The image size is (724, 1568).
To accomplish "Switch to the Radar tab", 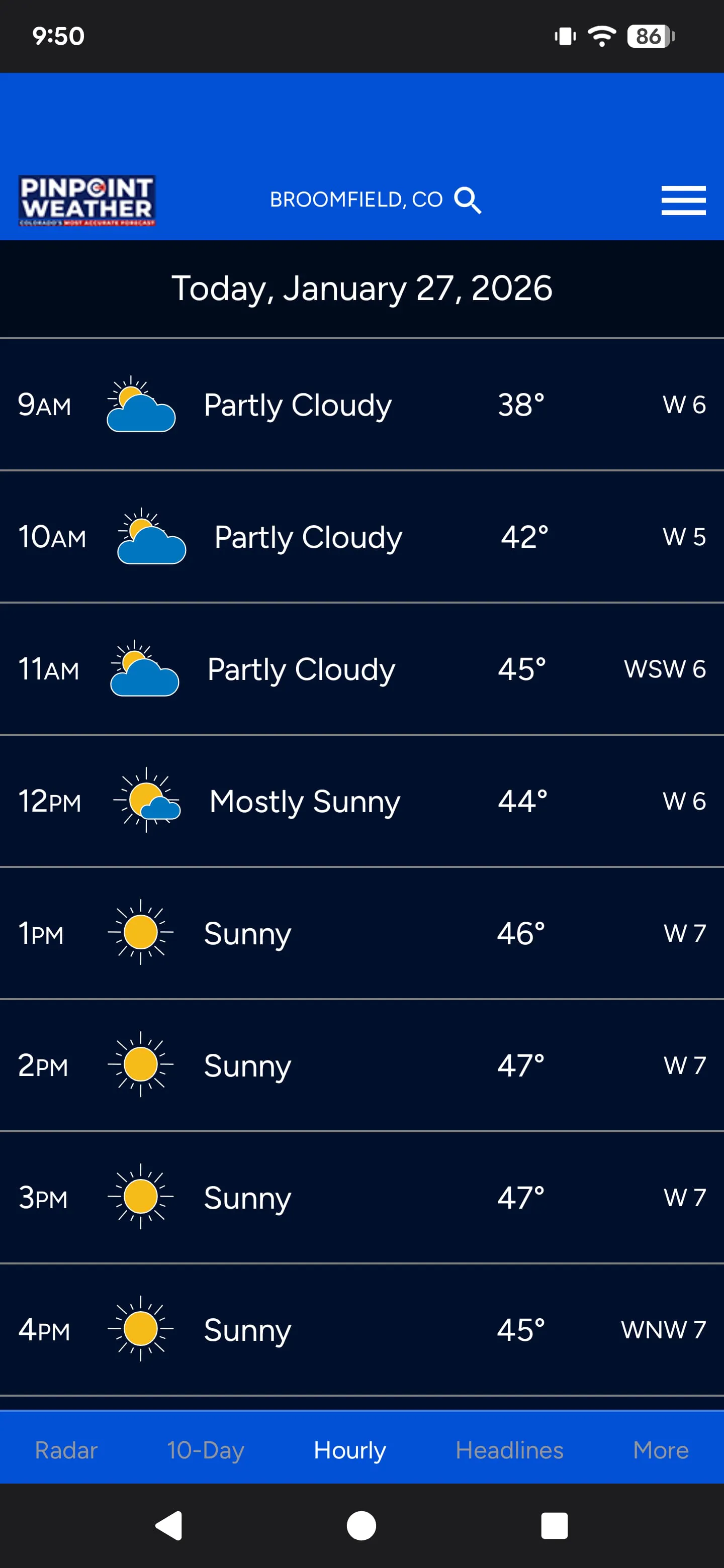I will 66,1450.
